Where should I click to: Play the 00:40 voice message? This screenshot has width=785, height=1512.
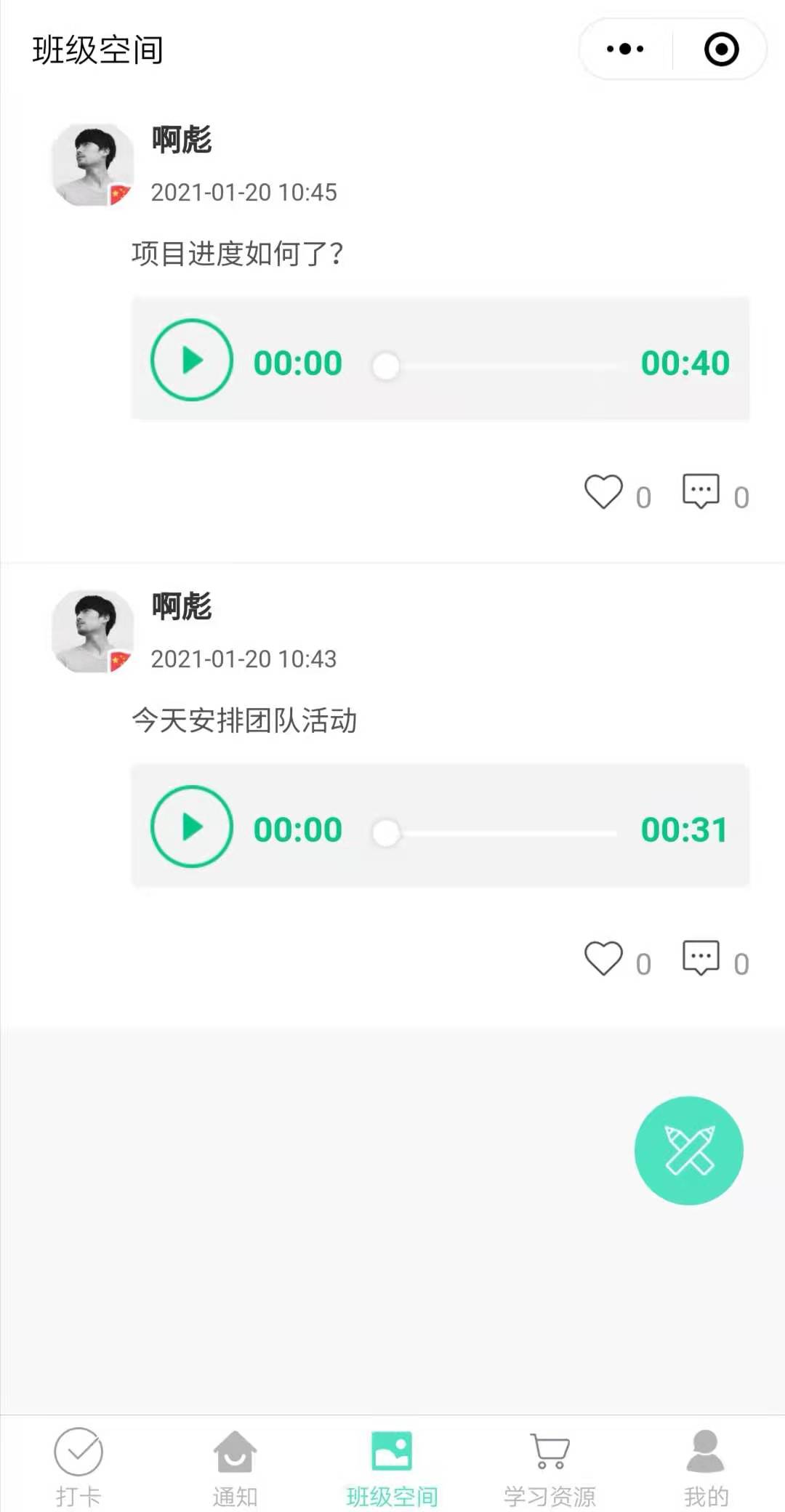click(x=190, y=359)
